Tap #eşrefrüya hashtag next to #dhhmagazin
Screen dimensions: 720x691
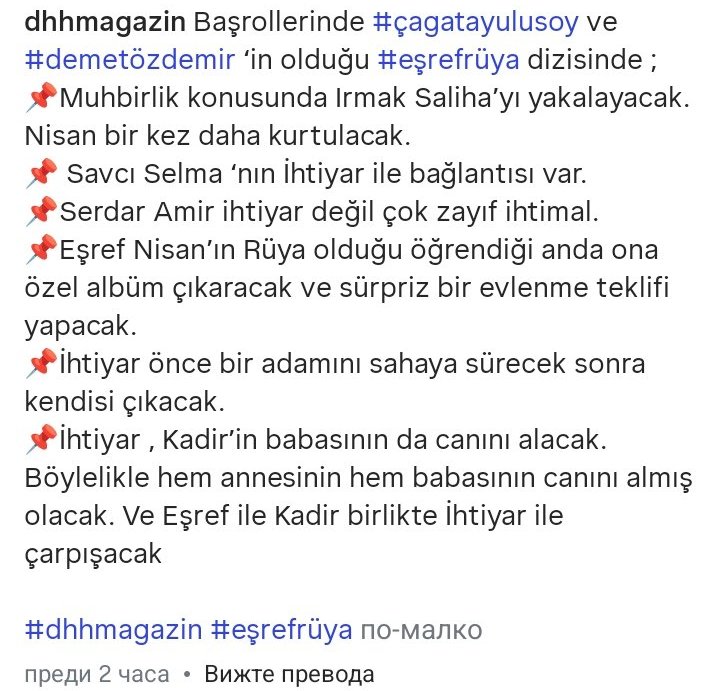point(281,630)
